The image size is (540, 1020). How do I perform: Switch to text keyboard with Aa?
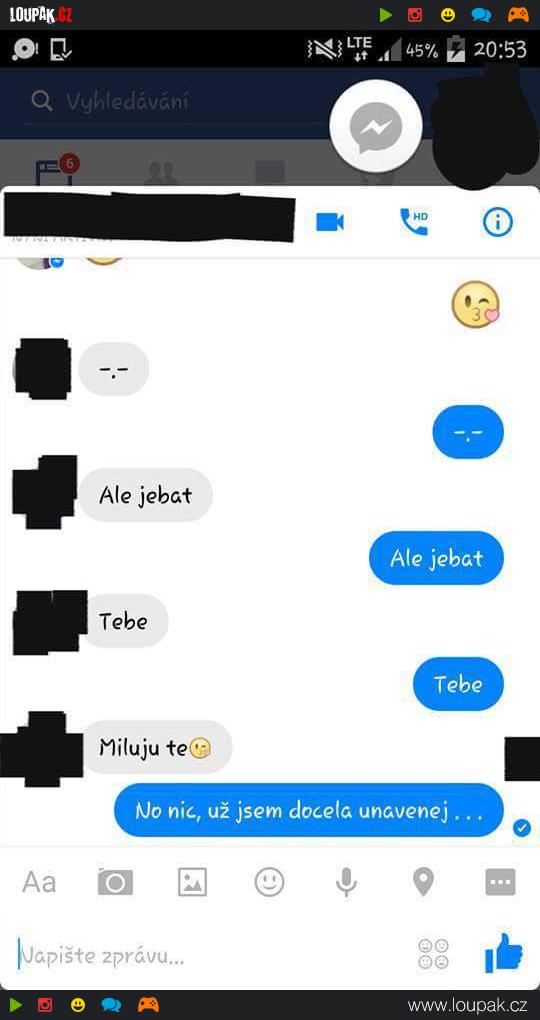(x=39, y=882)
